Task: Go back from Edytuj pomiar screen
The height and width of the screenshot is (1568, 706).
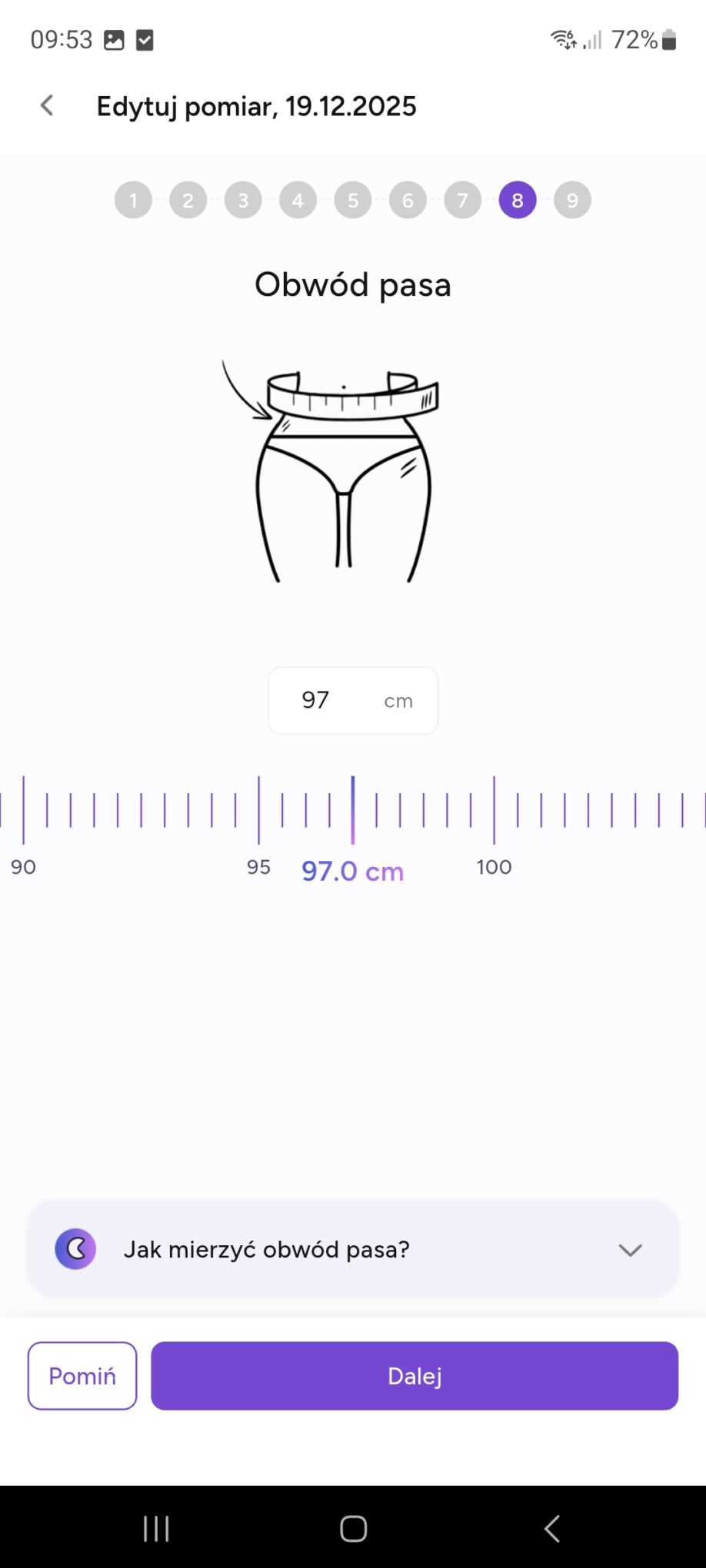Action: (x=47, y=105)
